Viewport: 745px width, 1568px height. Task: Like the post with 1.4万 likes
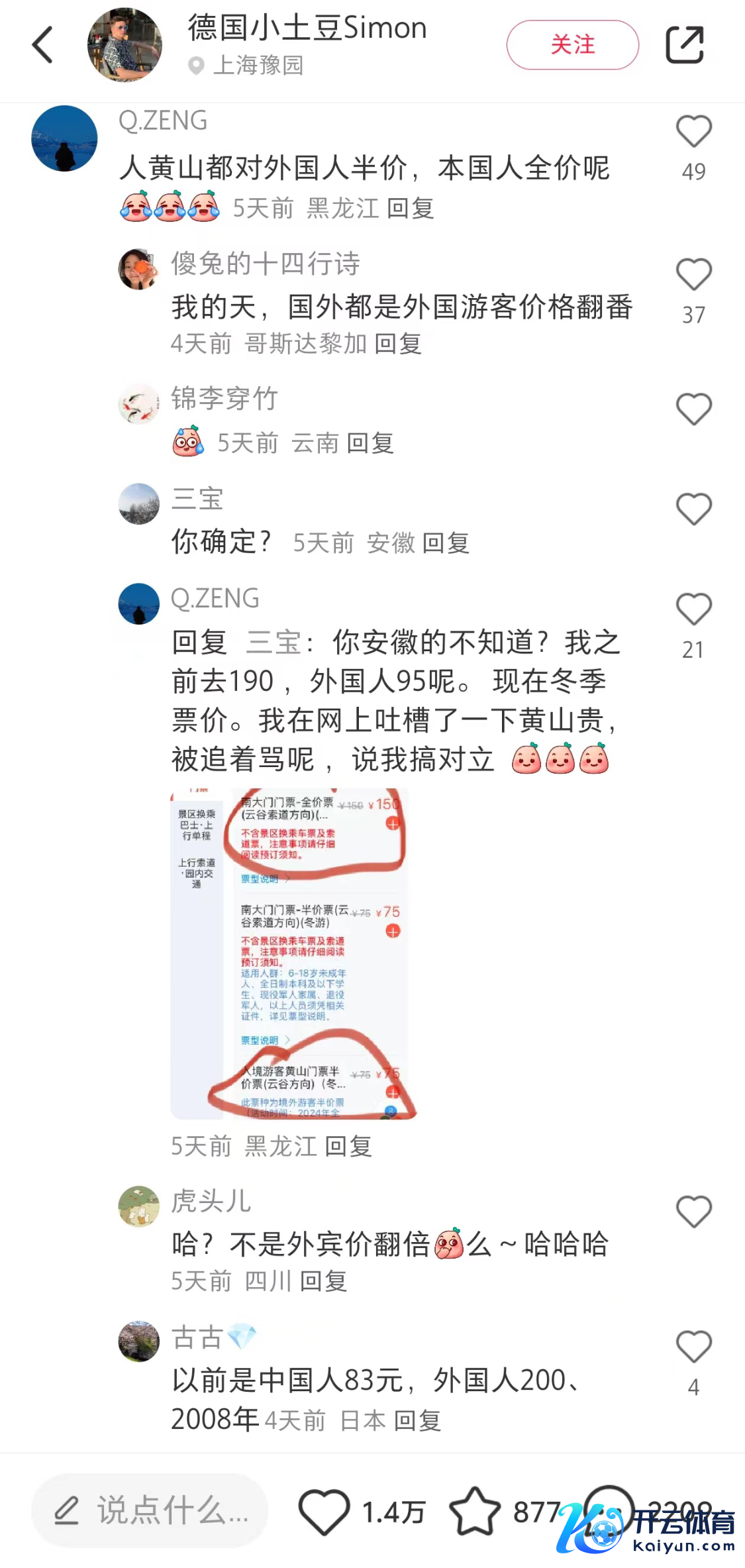(x=324, y=1511)
